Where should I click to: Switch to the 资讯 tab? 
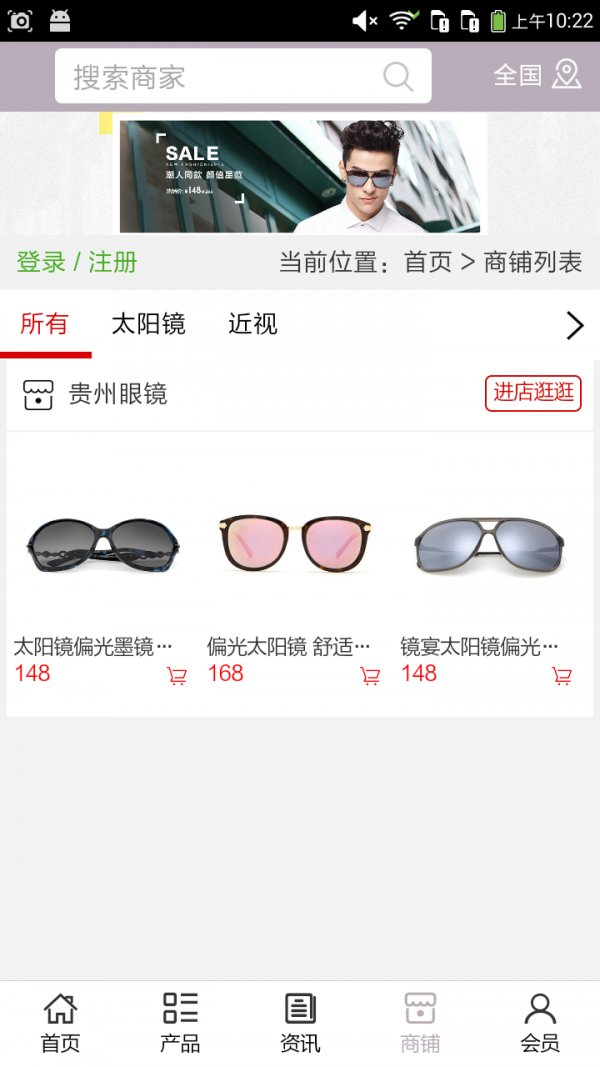click(x=300, y=1023)
